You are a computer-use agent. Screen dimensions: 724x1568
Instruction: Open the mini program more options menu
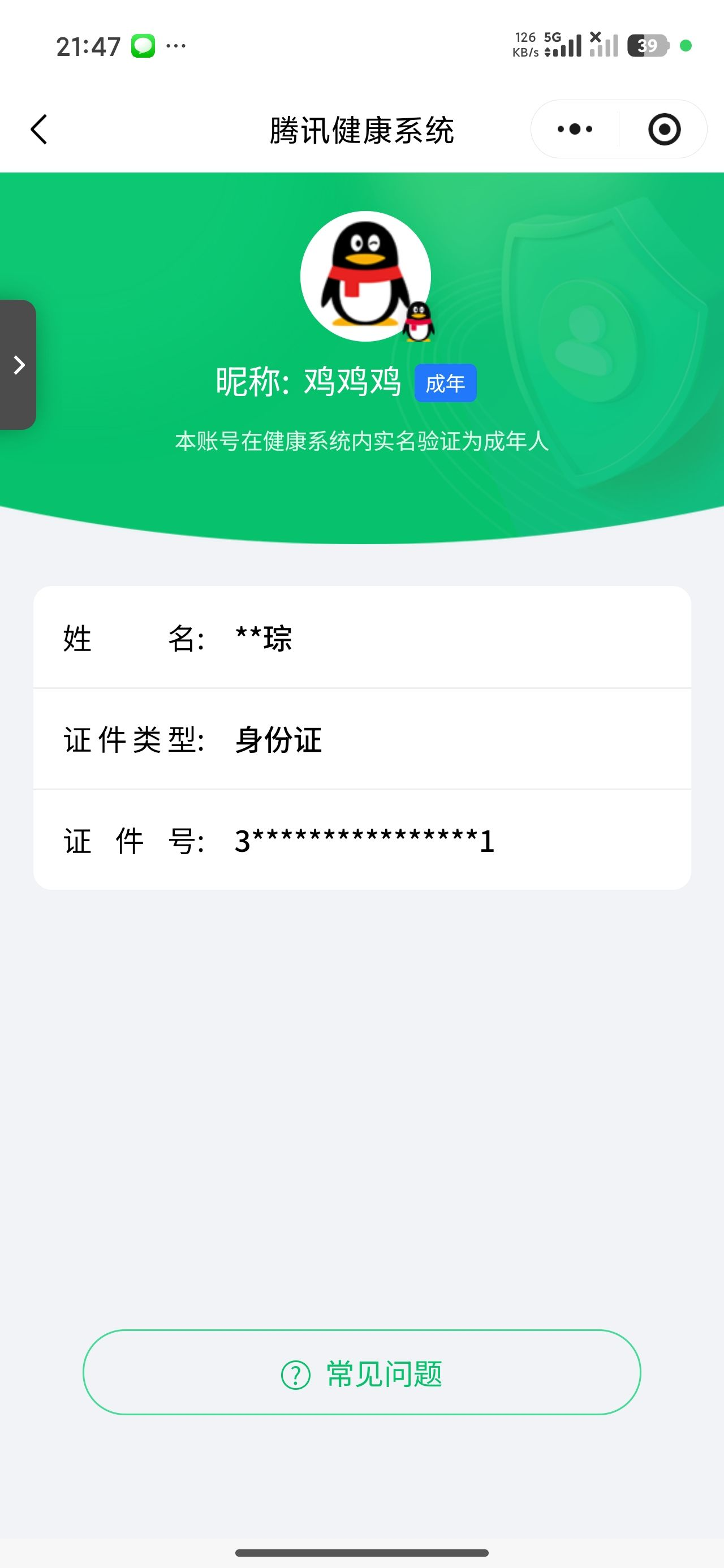coord(575,129)
